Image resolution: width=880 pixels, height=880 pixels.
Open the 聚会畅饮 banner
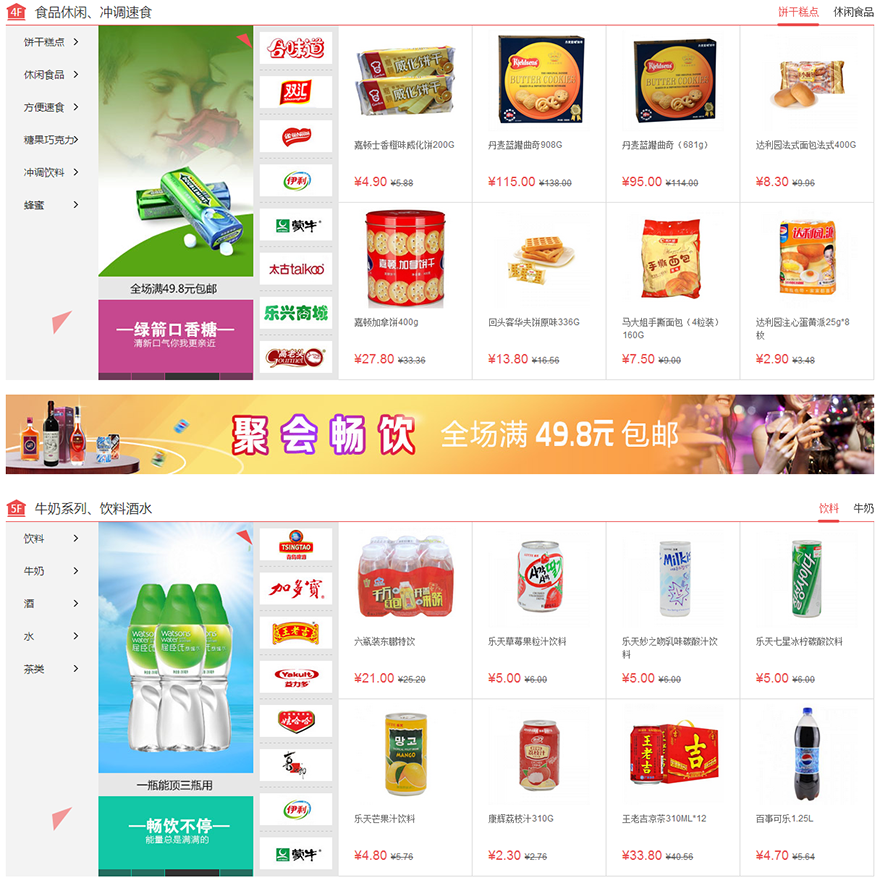point(440,434)
